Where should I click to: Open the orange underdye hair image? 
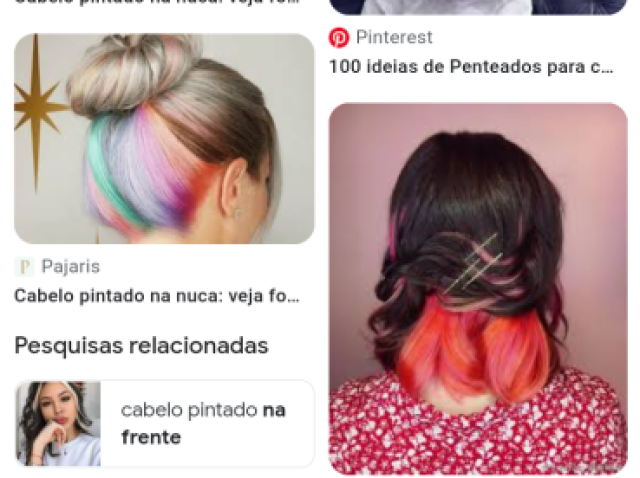pos(478,288)
